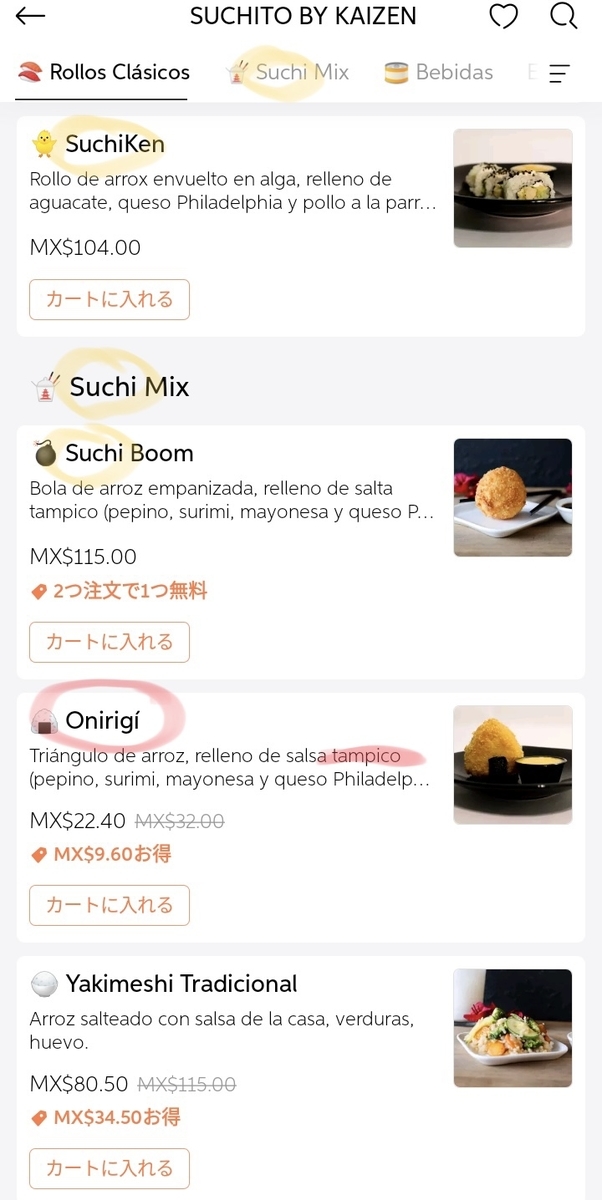The width and height of the screenshot is (602, 1200).
Task: View the Suchi Boom product photo
Action: tap(513, 497)
